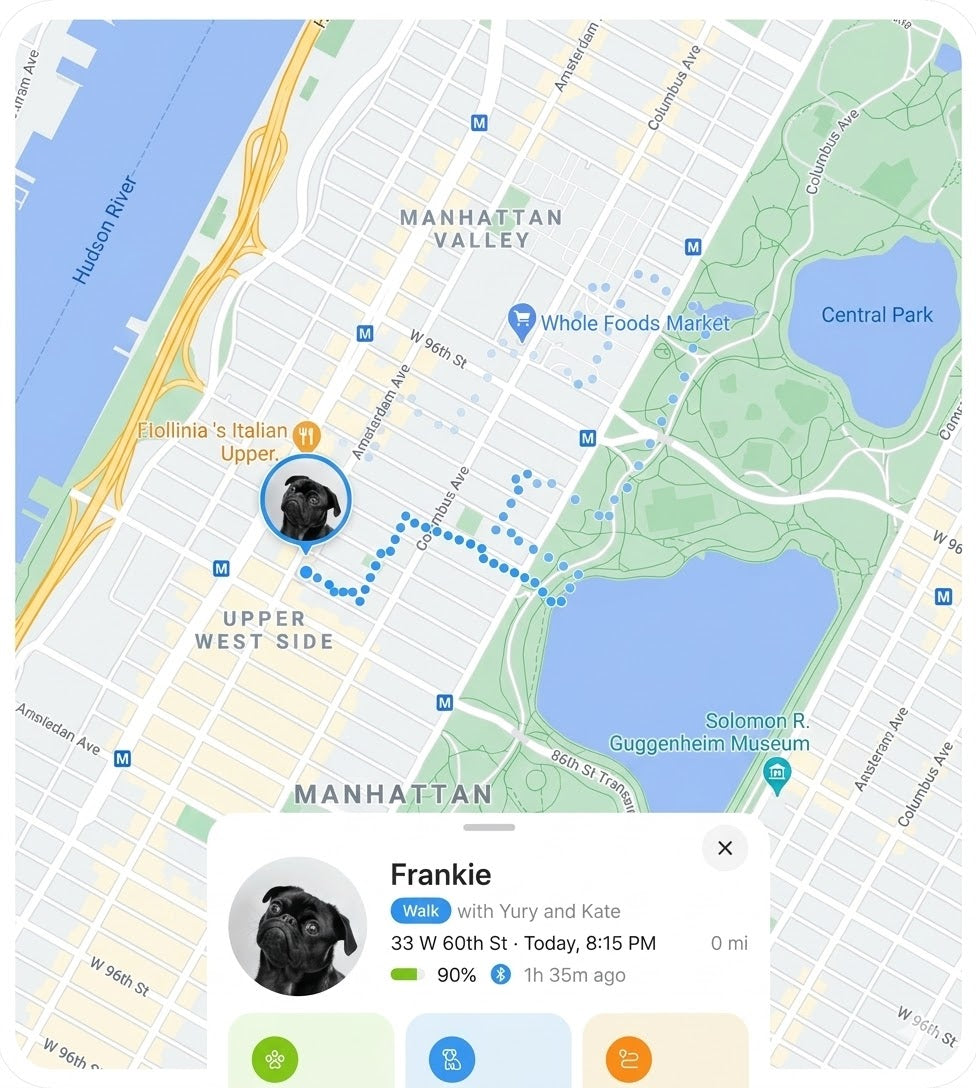Open the blue dog icon card
This screenshot has height=1088, width=976.
point(451,1059)
